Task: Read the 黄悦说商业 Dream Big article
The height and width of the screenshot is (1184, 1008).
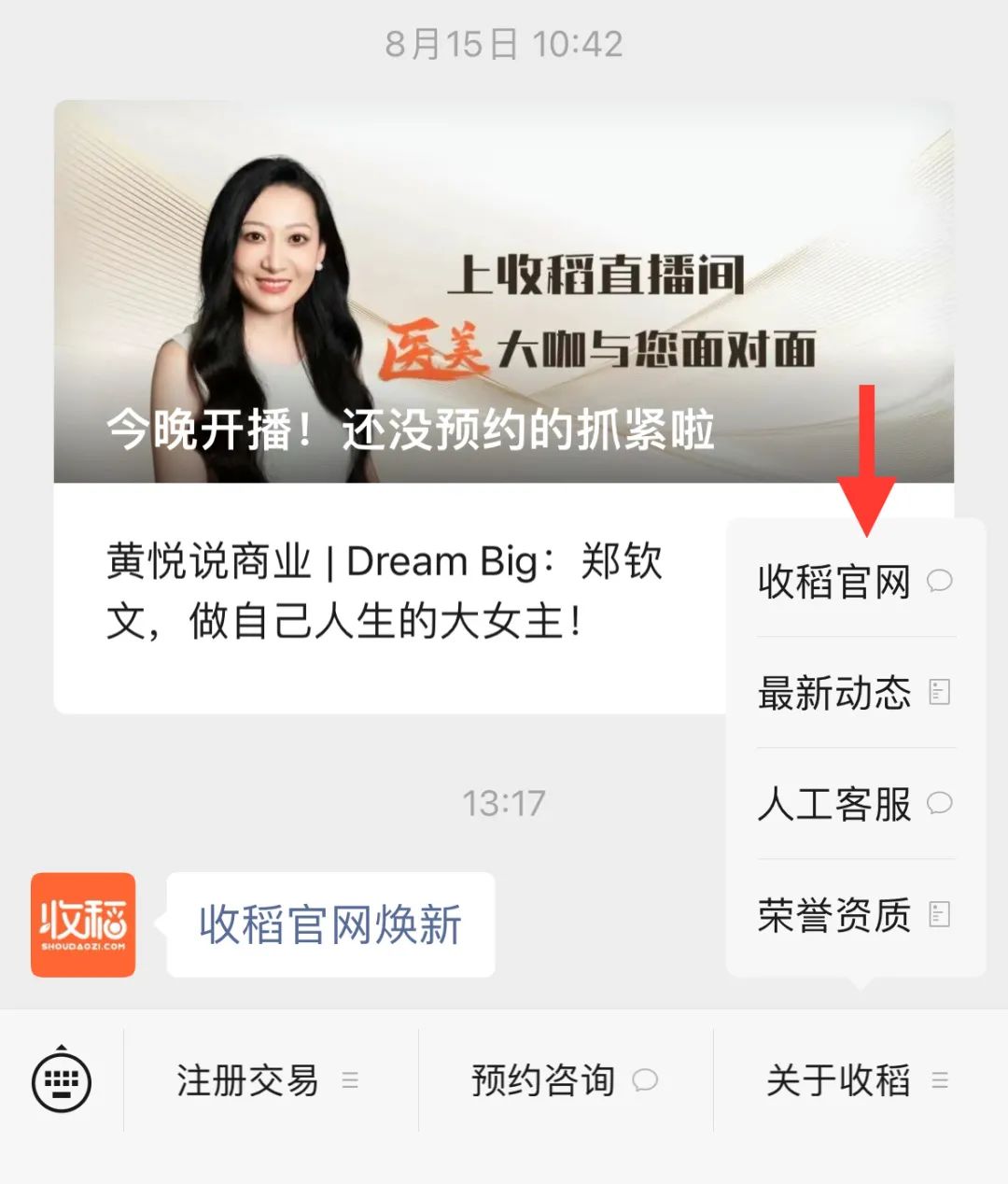Action: click(x=385, y=592)
